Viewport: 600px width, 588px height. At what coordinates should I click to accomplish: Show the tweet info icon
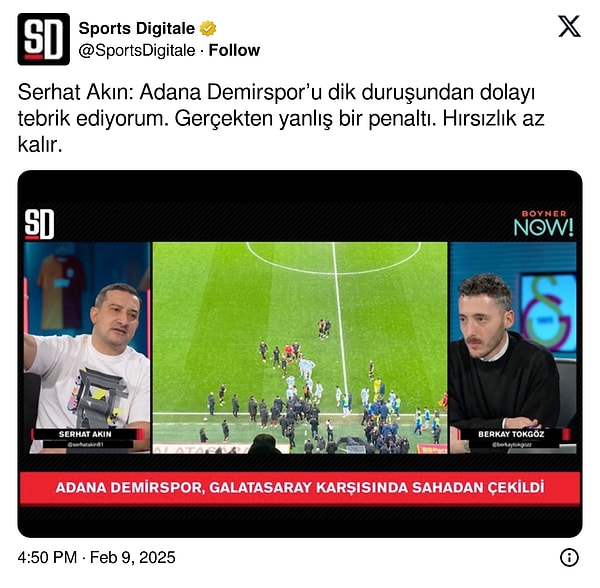tap(568, 557)
